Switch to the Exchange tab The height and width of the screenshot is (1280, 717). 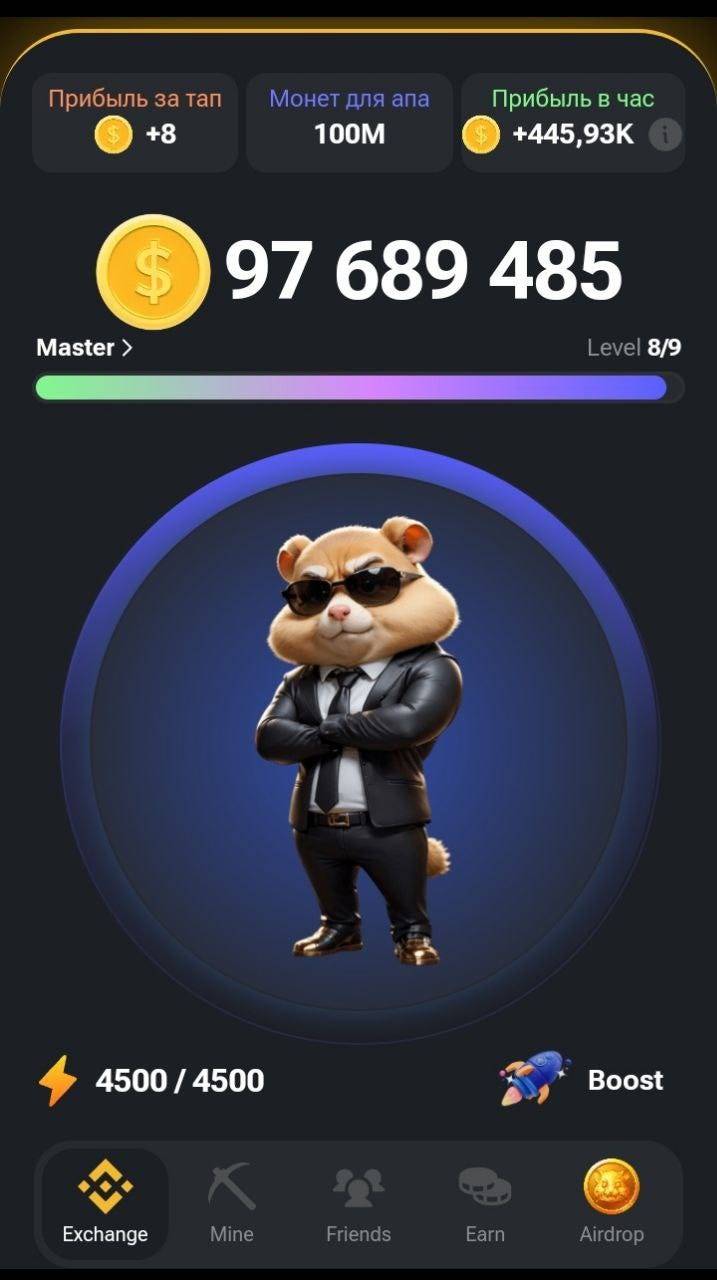click(105, 1205)
